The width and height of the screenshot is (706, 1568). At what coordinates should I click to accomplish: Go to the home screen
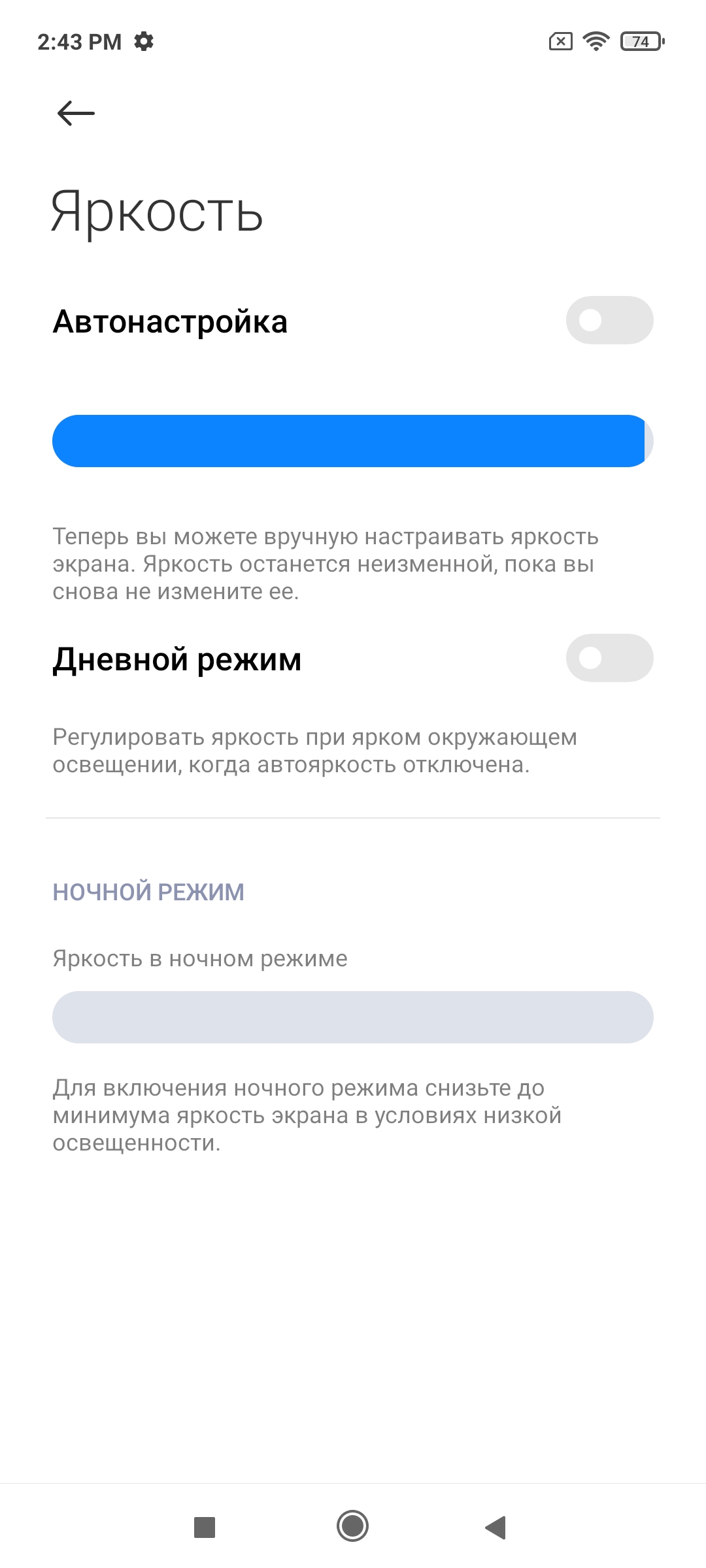coord(352,1527)
